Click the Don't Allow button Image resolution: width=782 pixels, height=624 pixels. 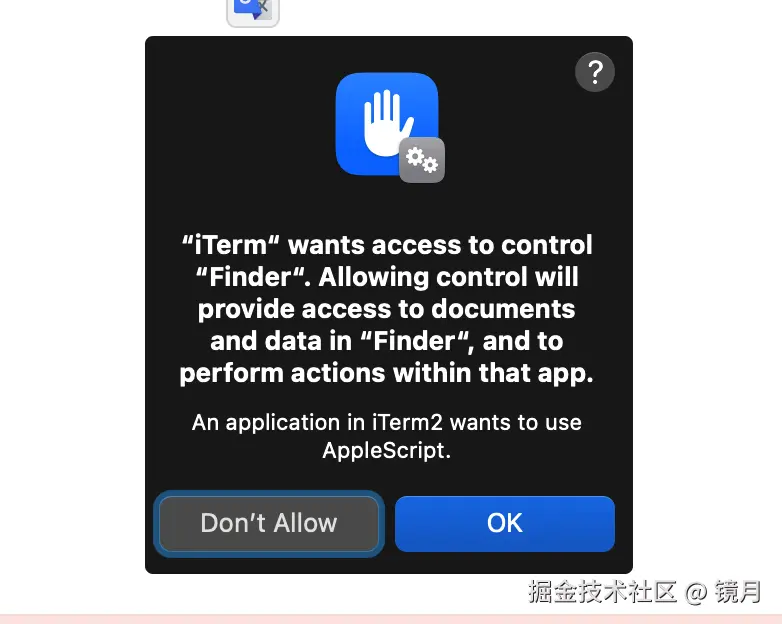click(269, 523)
